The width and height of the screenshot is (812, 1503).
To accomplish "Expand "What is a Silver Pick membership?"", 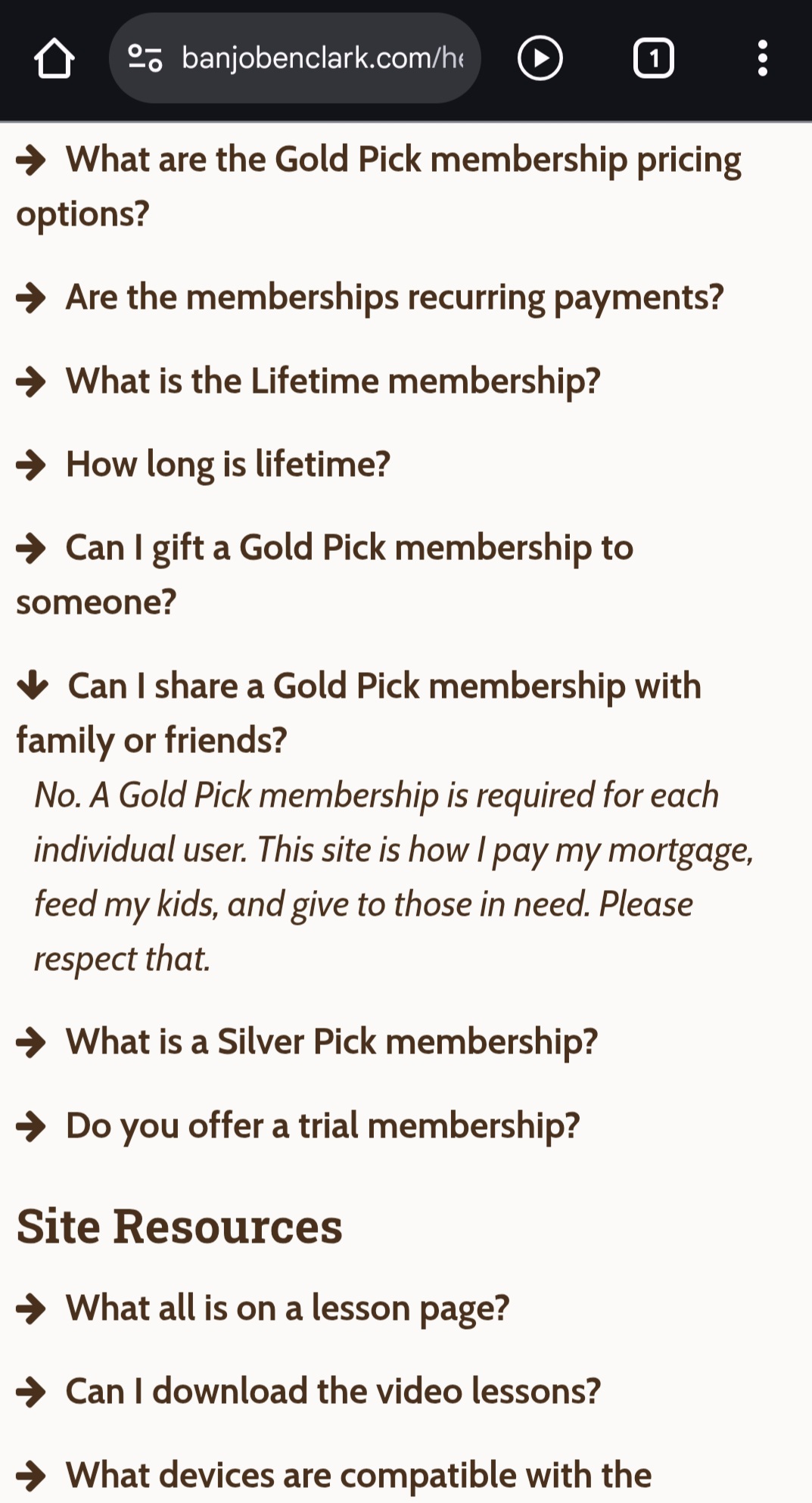I will [331, 1042].
